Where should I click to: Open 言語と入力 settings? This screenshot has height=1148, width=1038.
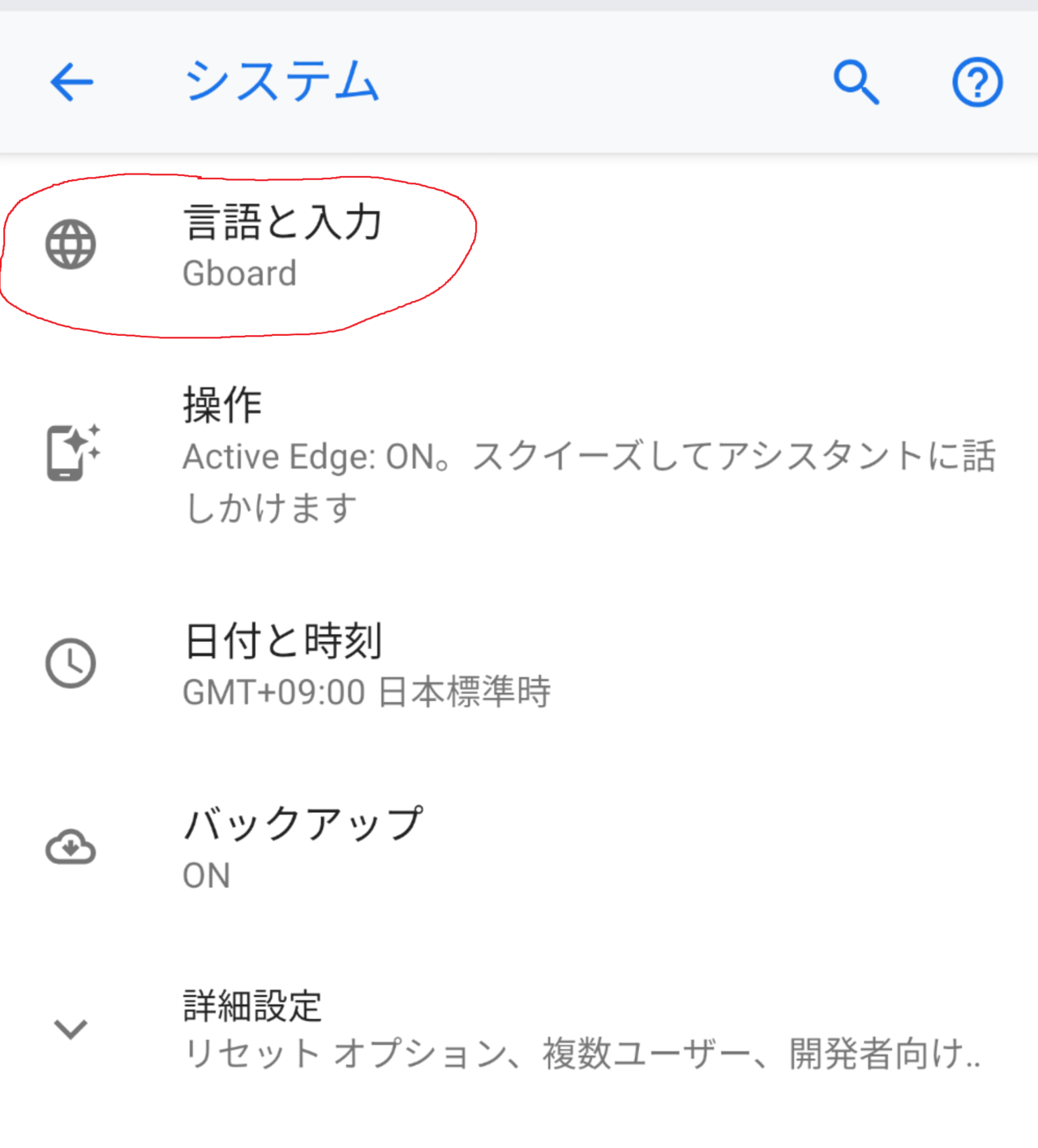tap(282, 246)
